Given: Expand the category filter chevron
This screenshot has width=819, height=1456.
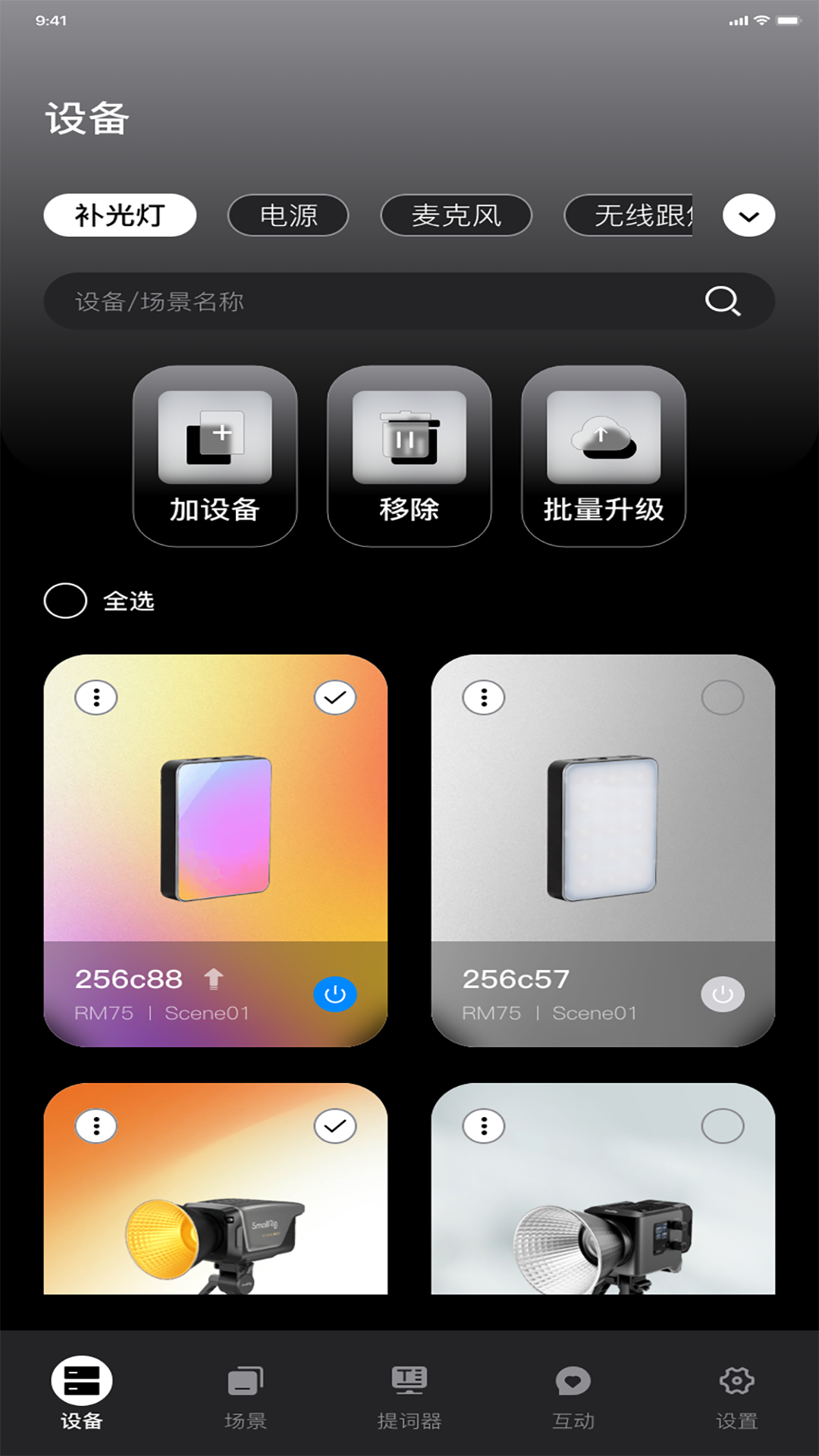Looking at the screenshot, I should click(748, 215).
